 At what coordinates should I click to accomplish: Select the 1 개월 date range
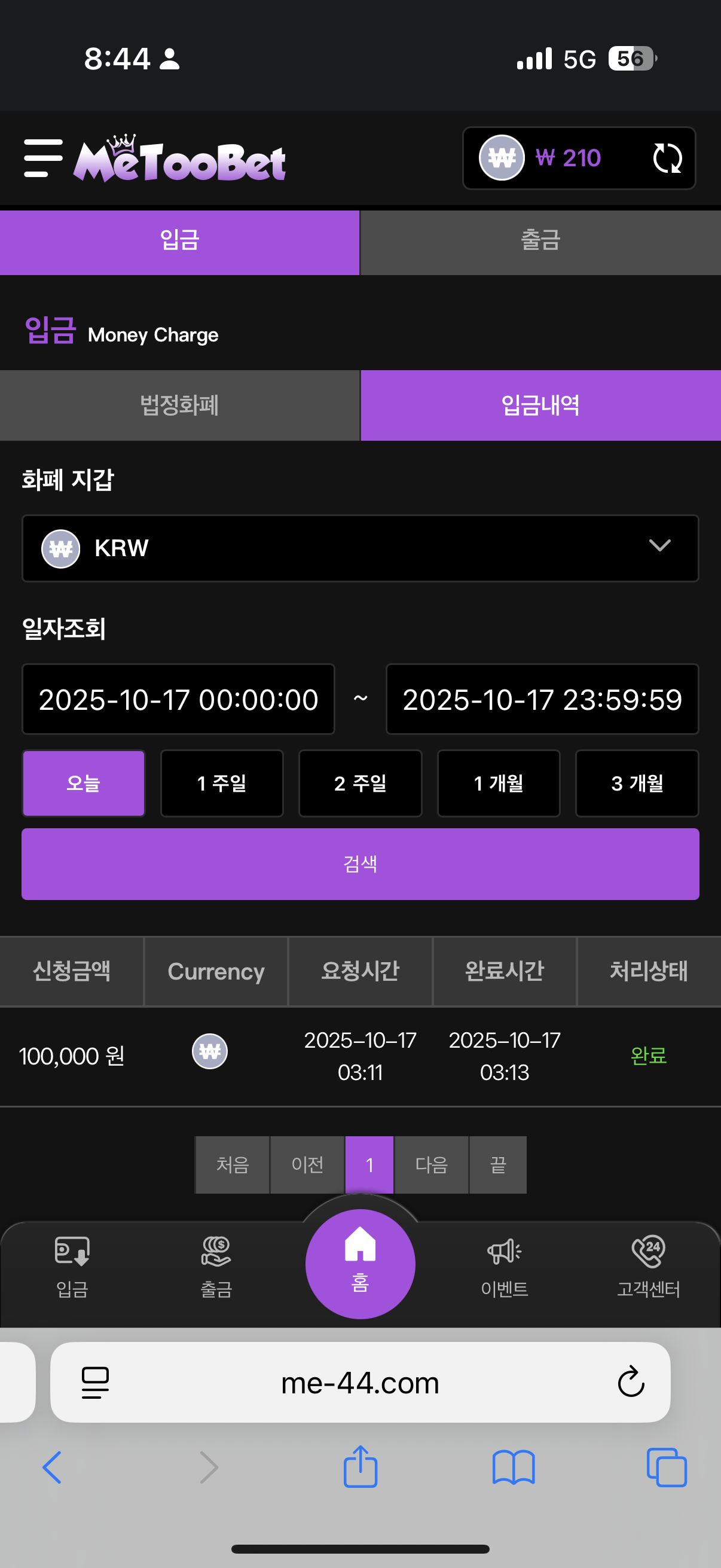click(x=499, y=783)
